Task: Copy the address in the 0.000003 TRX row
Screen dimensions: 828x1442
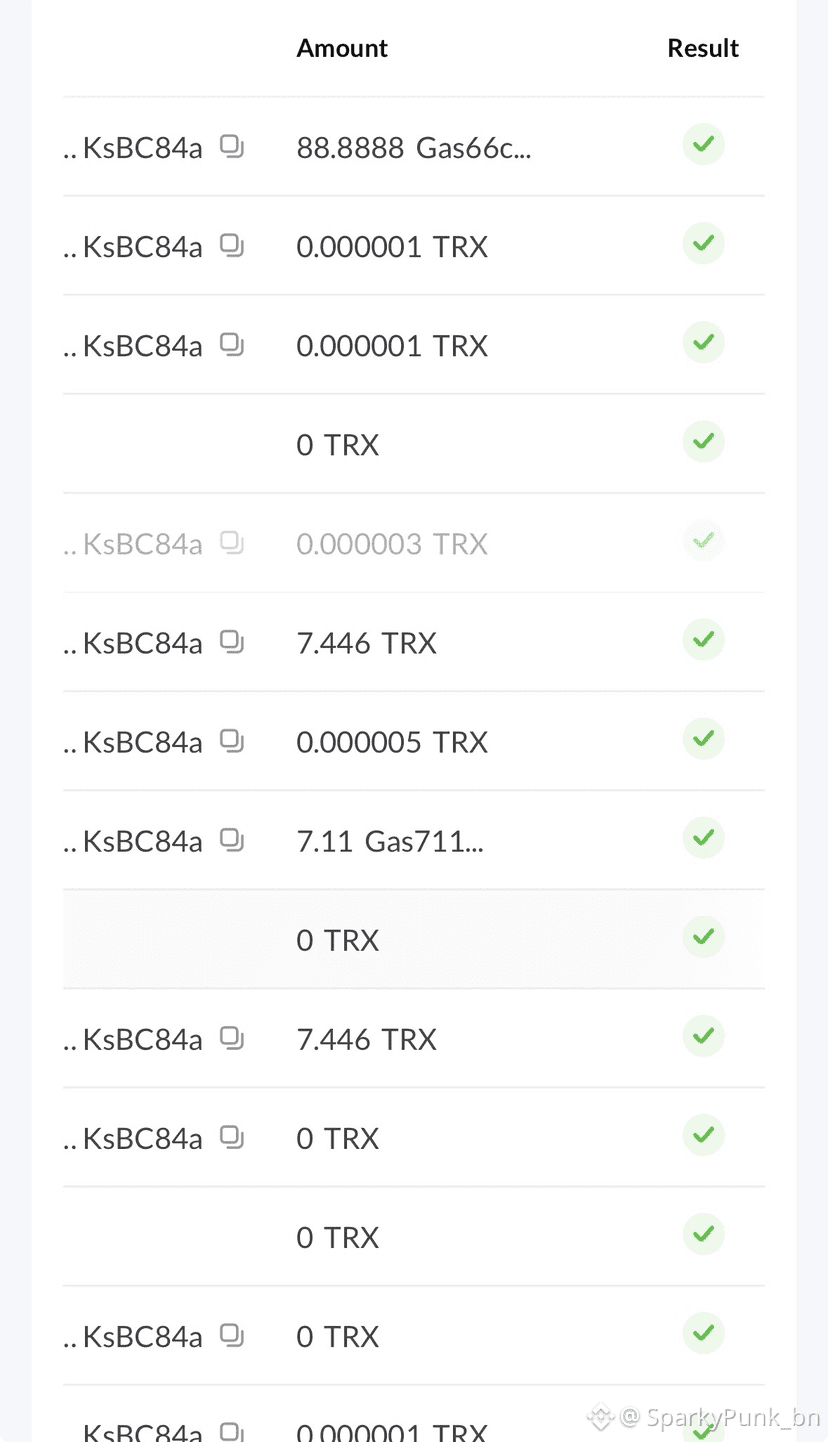Action: [232, 543]
